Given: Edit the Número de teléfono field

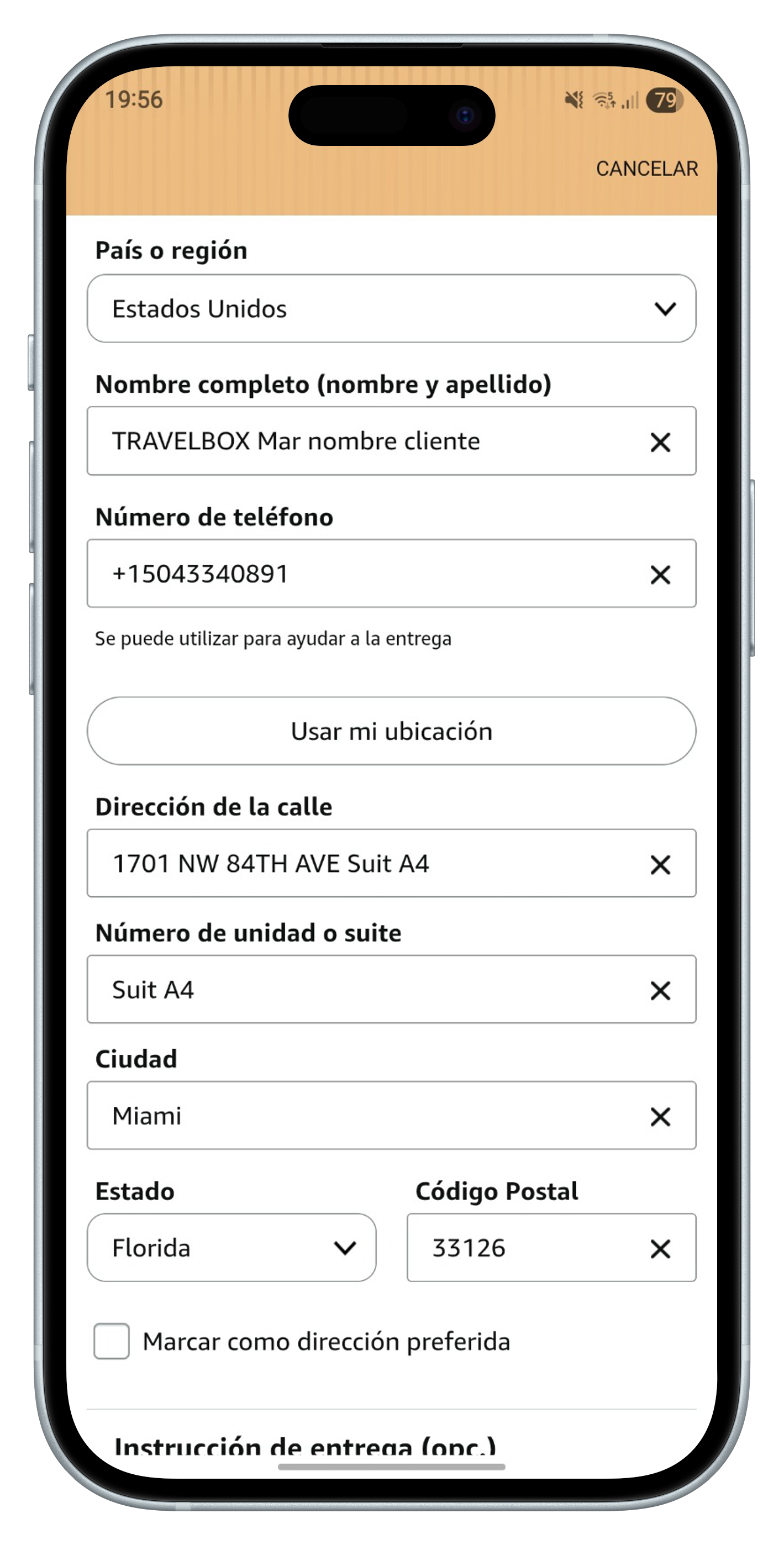Looking at the screenshot, I should 360,574.
